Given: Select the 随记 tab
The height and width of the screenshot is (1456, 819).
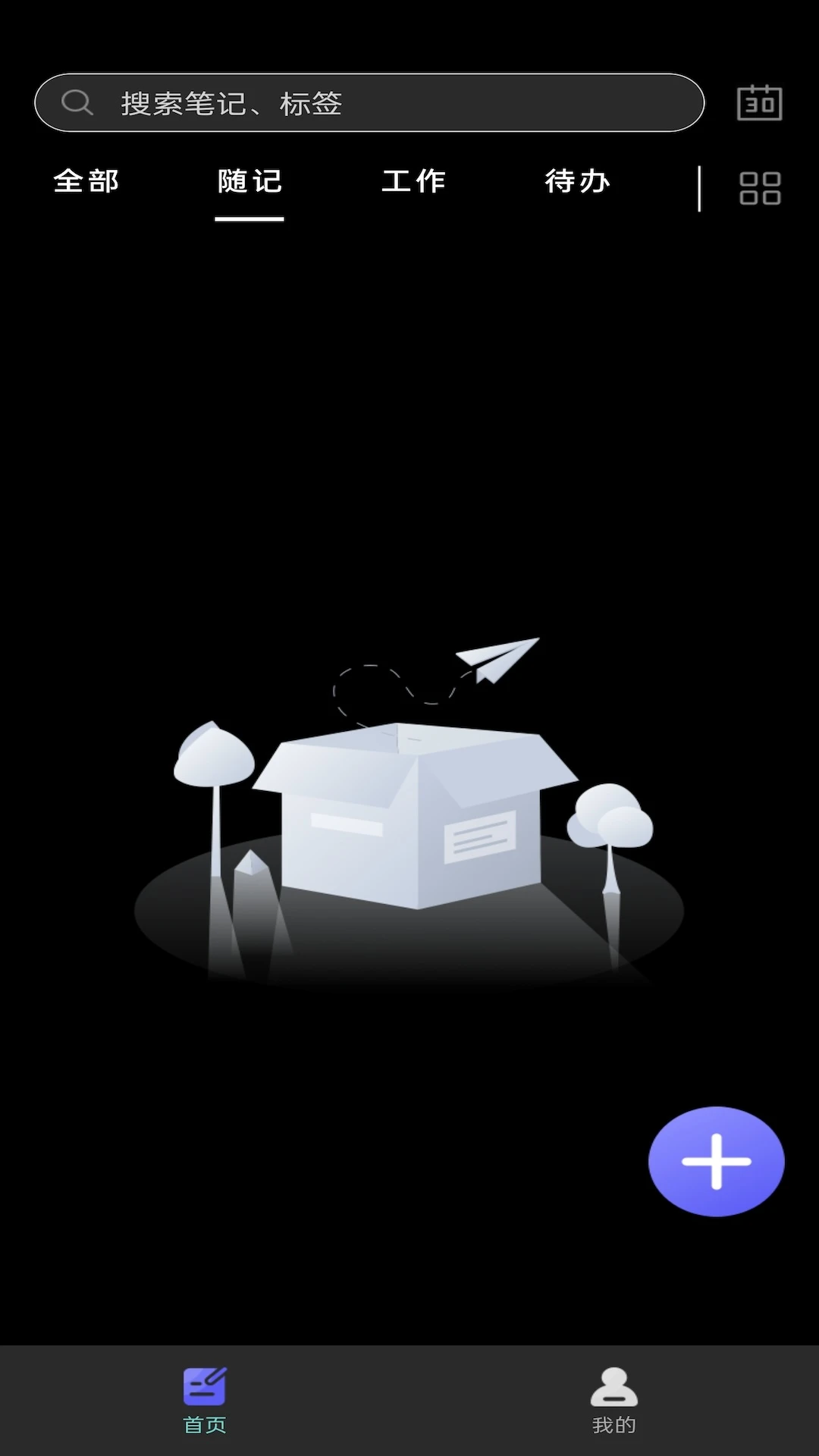Looking at the screenshot, I should [x=249, y=181].
